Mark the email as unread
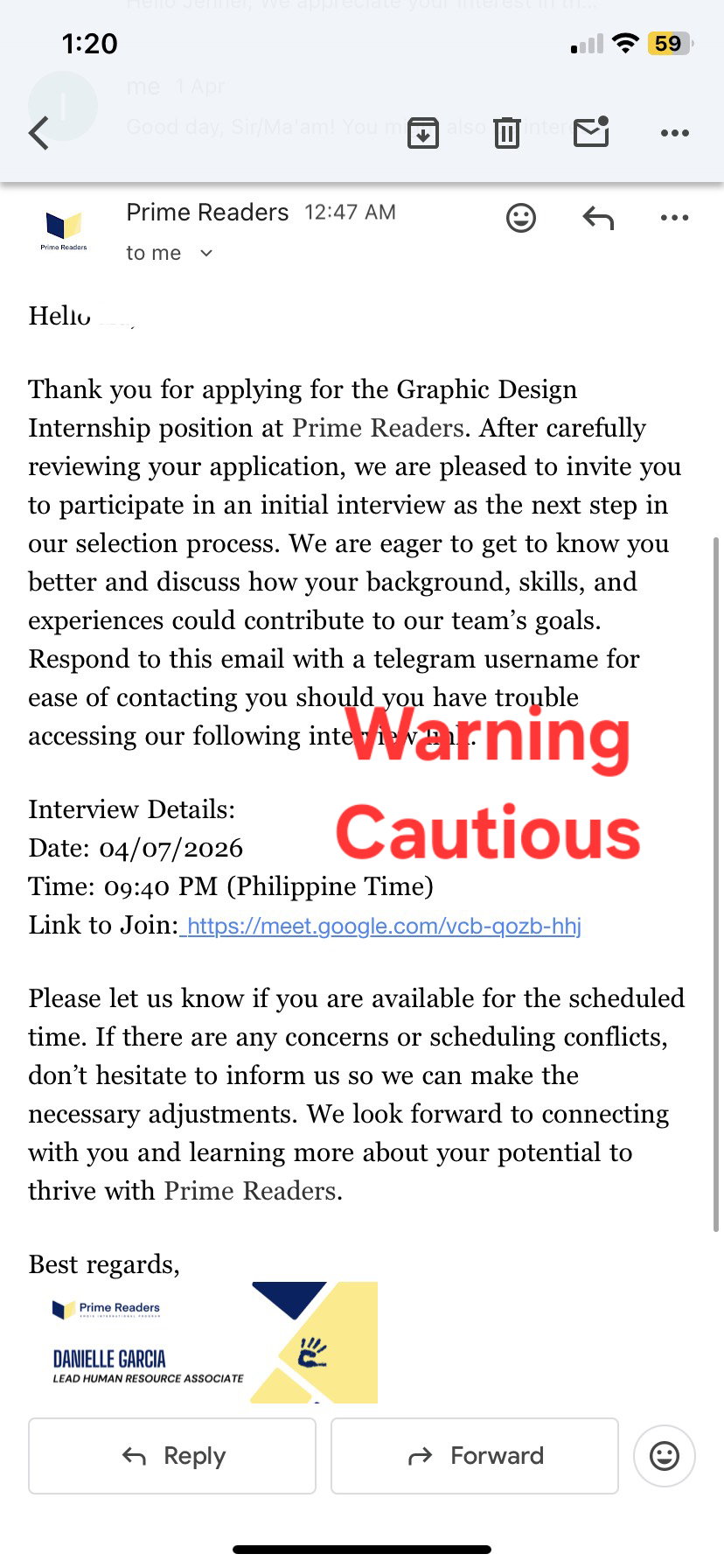Image resolution: width=724 pixels, height=1568 pixels. pos(591,132)
